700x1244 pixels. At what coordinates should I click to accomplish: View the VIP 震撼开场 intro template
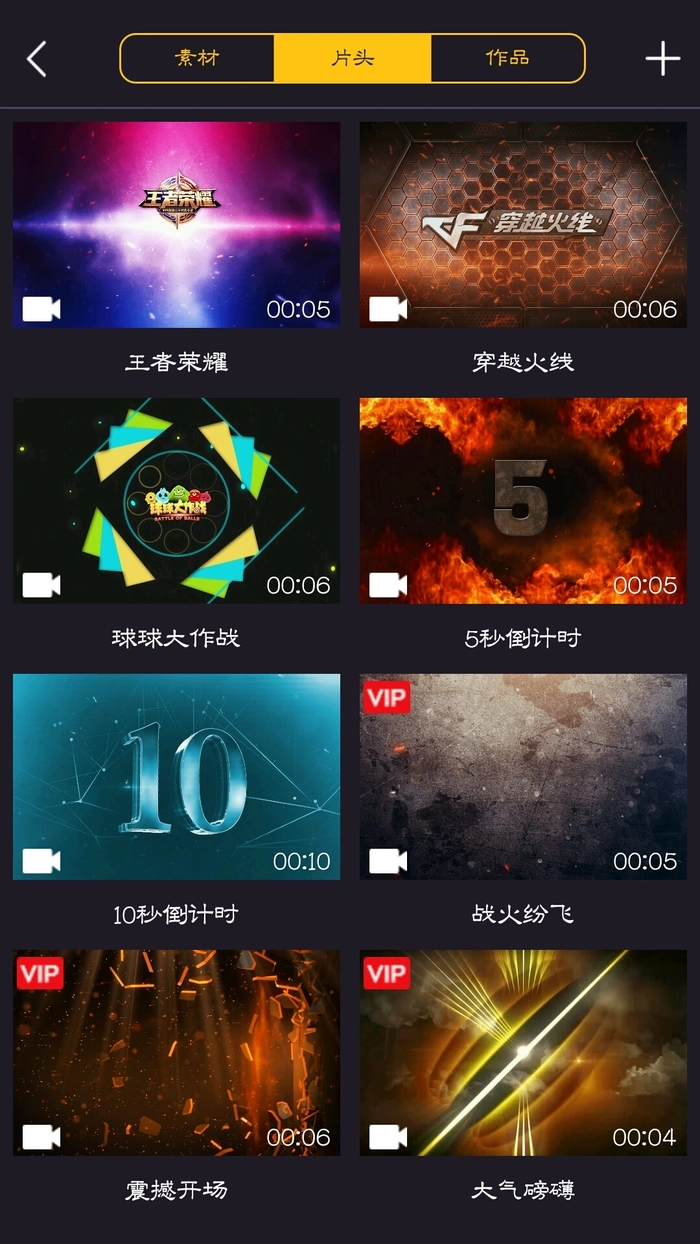point(176,1053)
